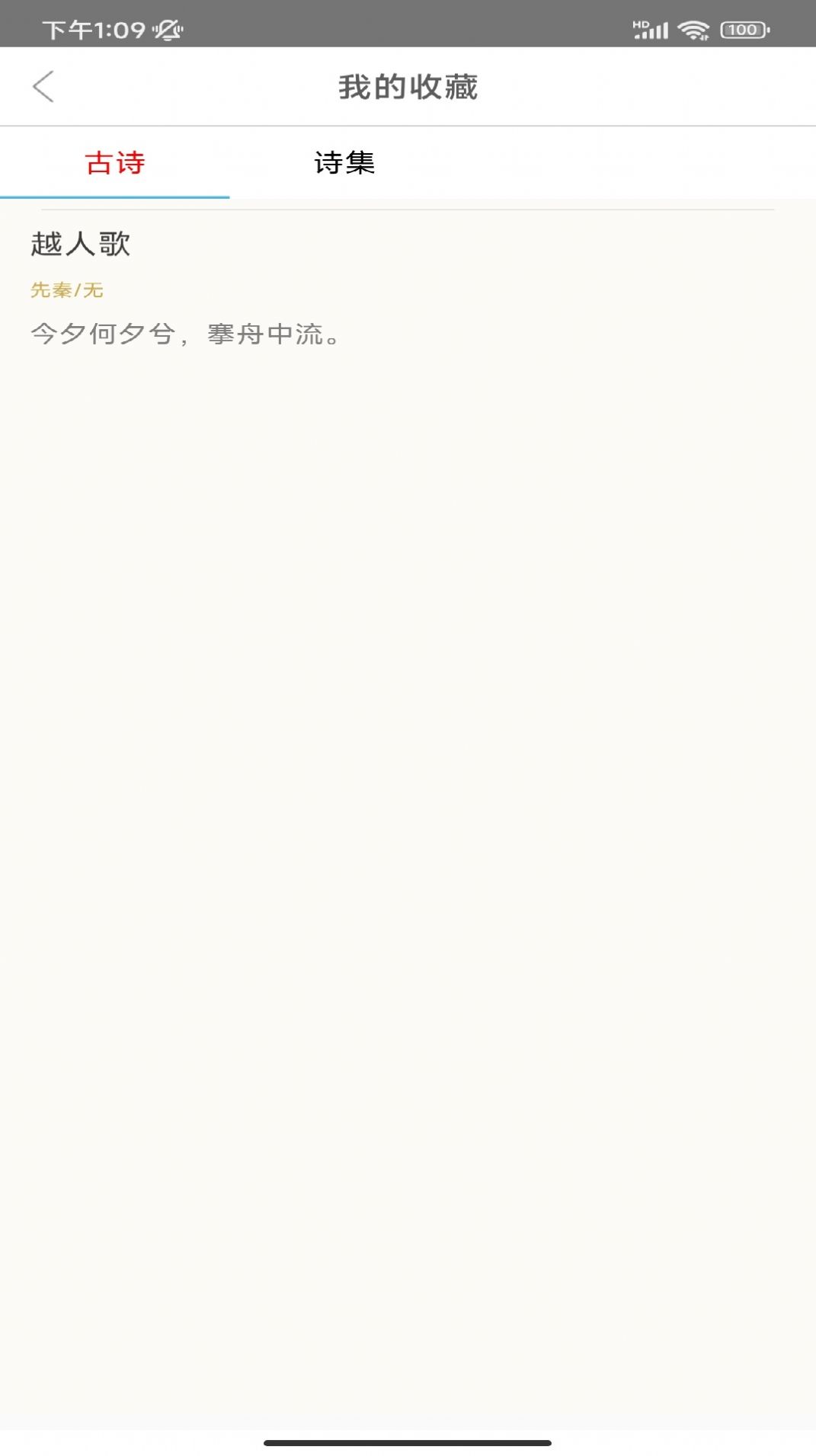The height and width of the screenshot is (1456, 816).
Task: Tap the 无 author name after the slash
Action: [94, 290]
